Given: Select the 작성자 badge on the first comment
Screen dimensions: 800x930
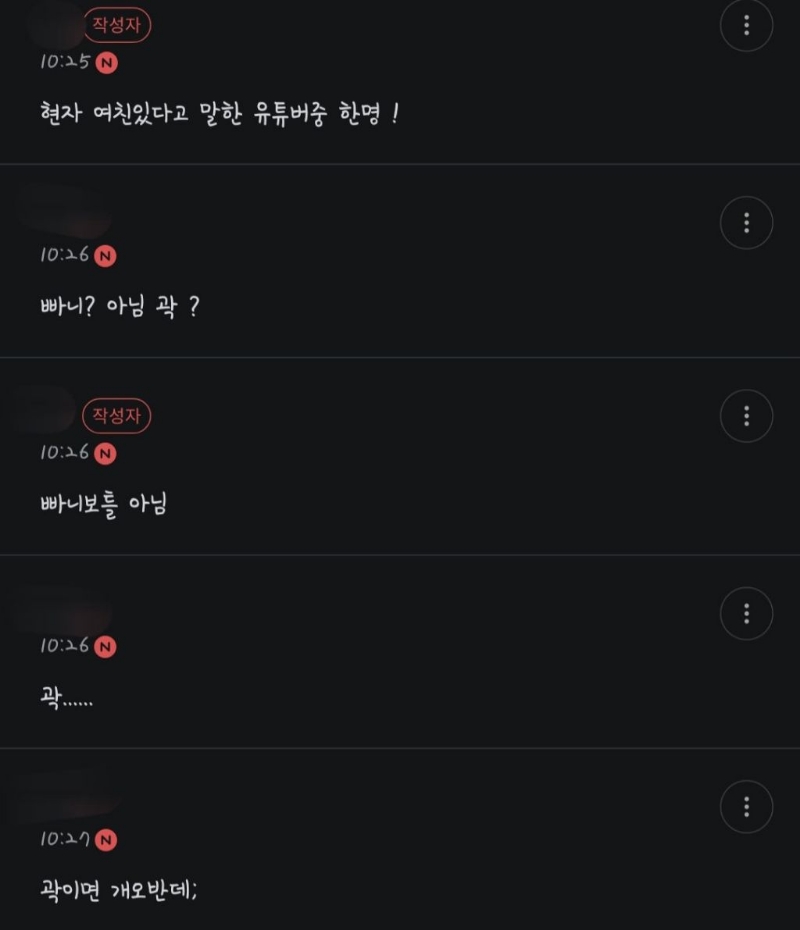Looking at the screenshot, I should [x=116, y=26].
